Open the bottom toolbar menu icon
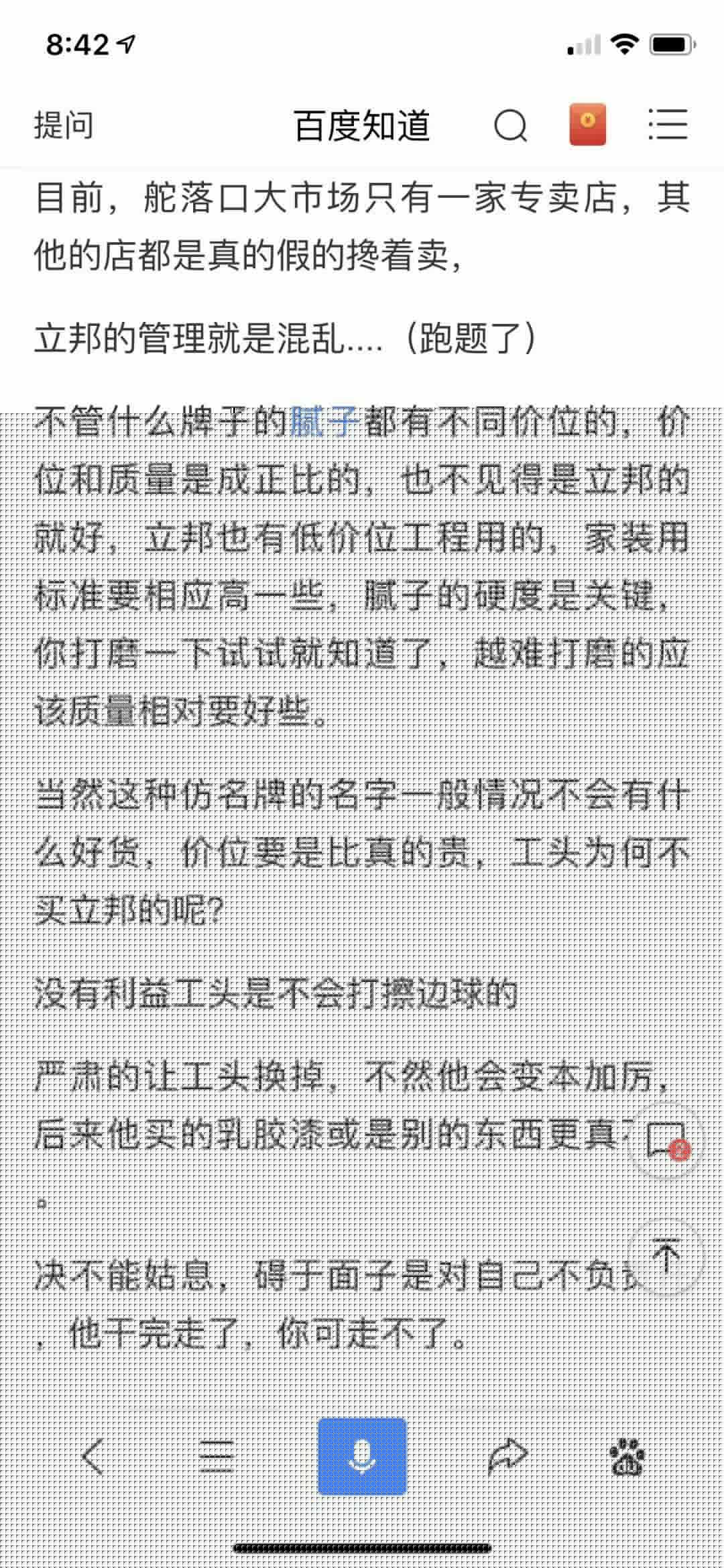 pos(217,1457)
